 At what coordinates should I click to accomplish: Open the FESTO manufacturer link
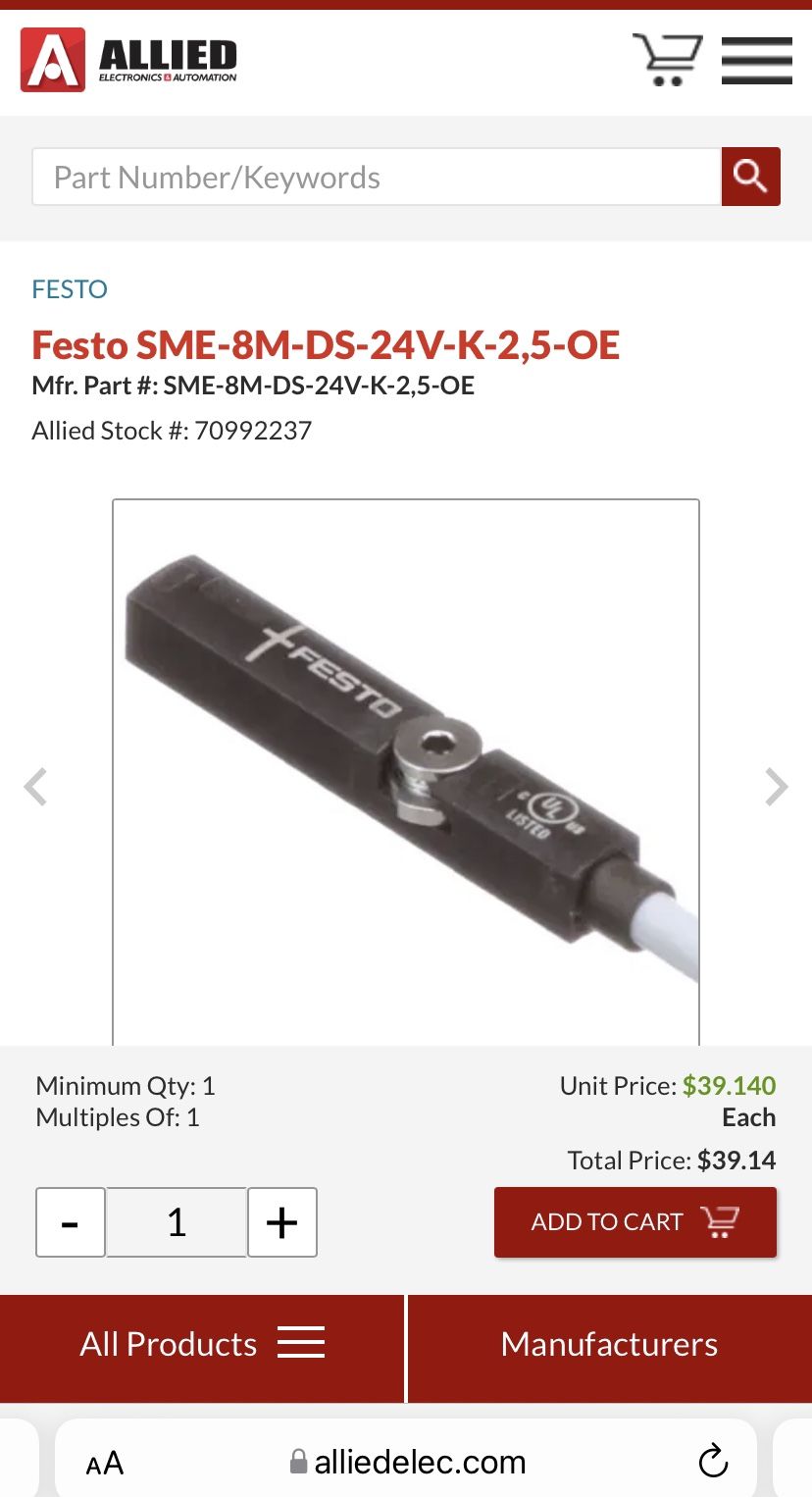tap(70, 289)
